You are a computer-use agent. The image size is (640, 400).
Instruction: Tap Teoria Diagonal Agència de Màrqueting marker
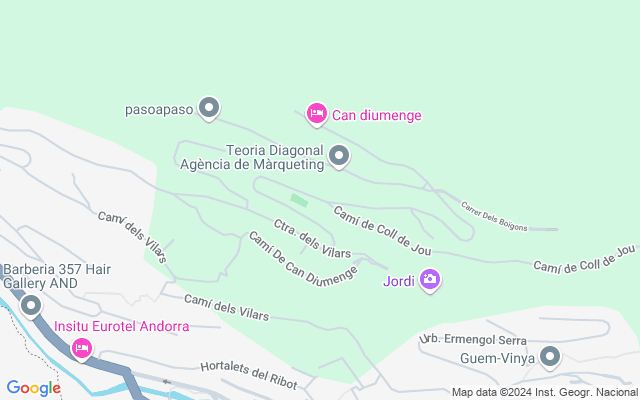coord(339,155)
